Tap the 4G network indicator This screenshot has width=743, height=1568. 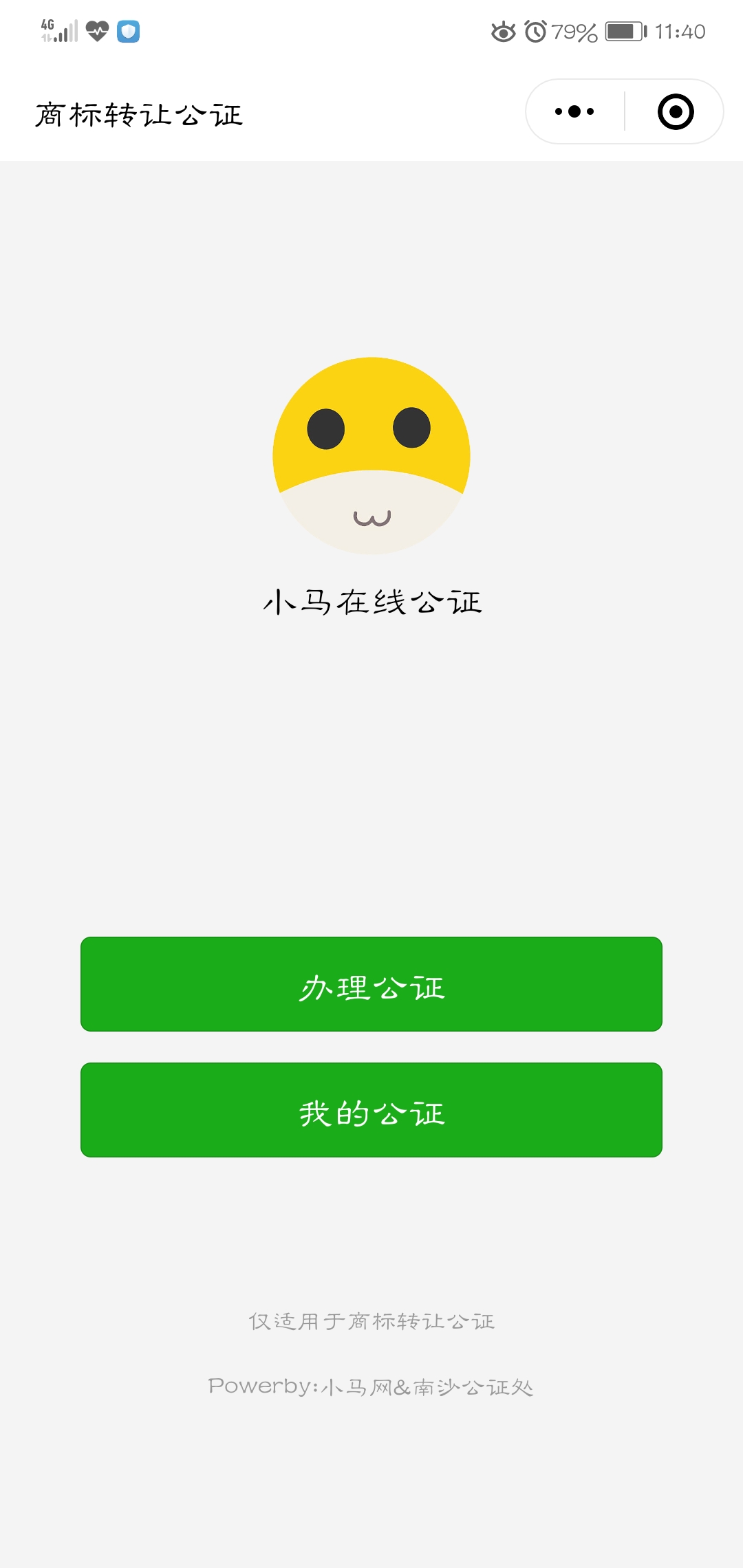[46, 28]
